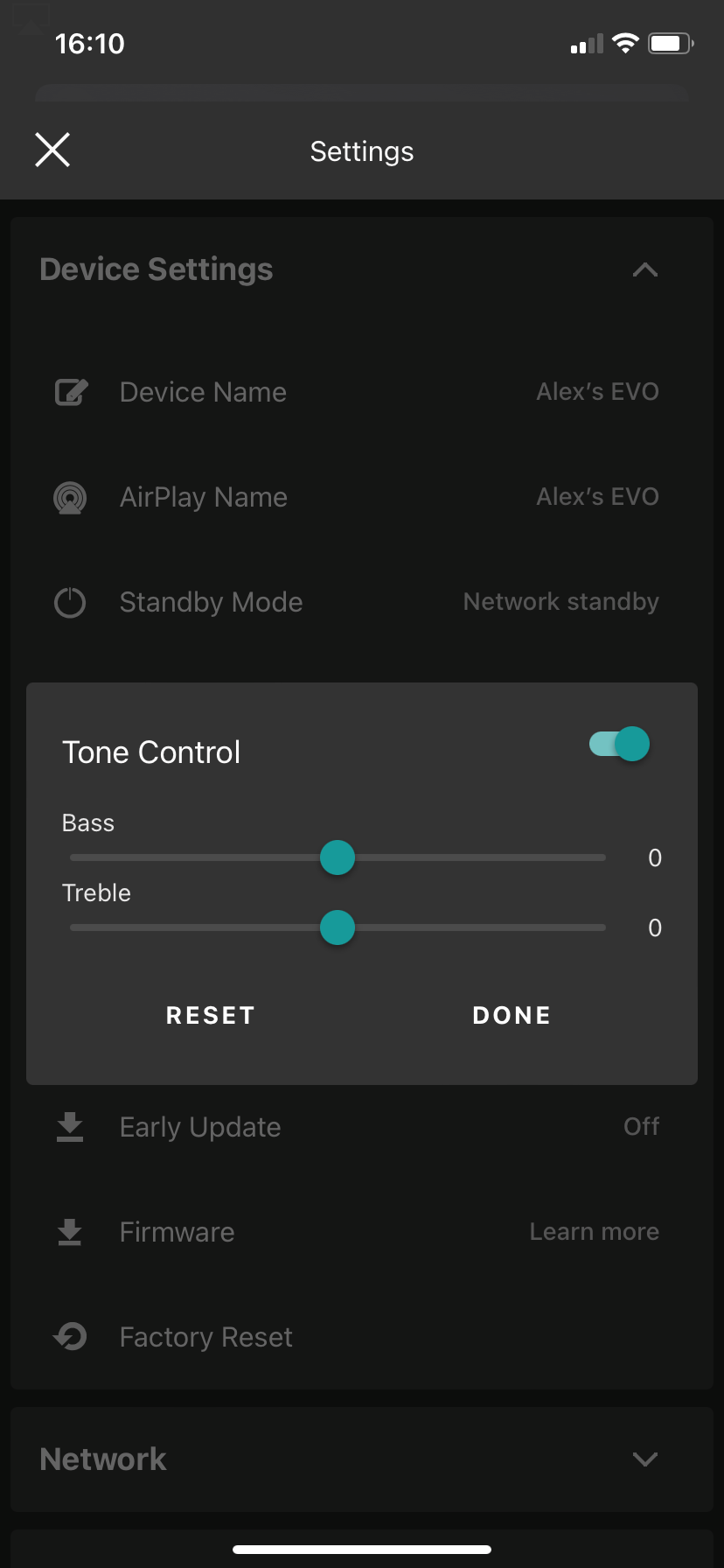
Task: Tap the Treble slider handle
Action: click(338, 927)
